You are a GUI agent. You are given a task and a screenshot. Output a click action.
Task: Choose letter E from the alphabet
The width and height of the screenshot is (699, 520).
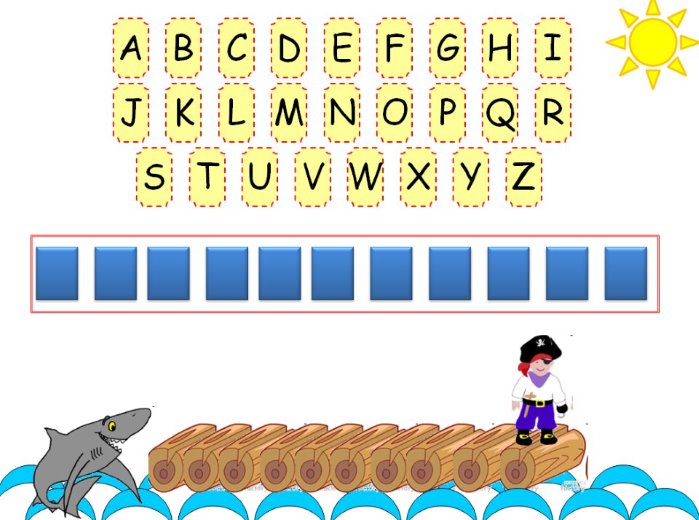342,48
